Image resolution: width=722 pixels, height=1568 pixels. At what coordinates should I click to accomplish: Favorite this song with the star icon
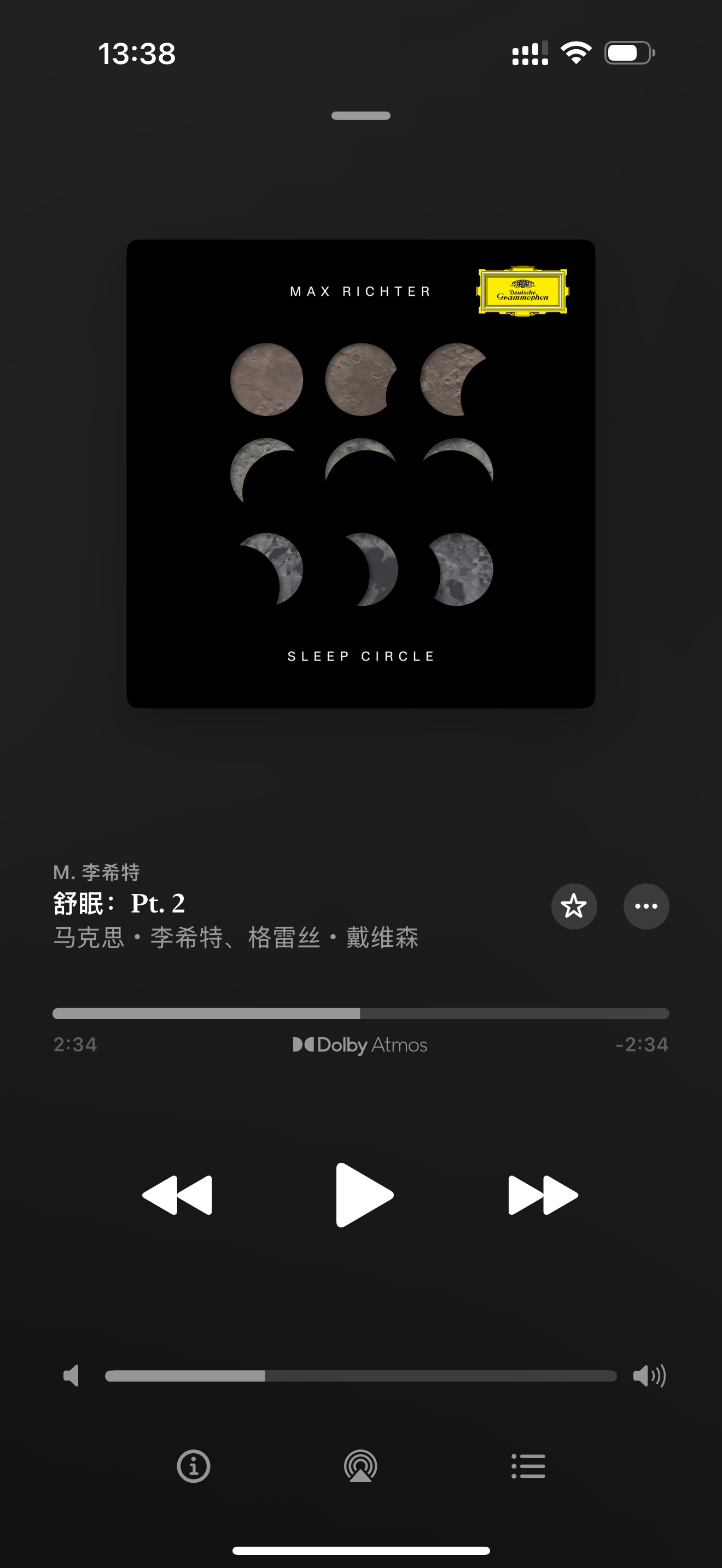[x=574, y=906]
